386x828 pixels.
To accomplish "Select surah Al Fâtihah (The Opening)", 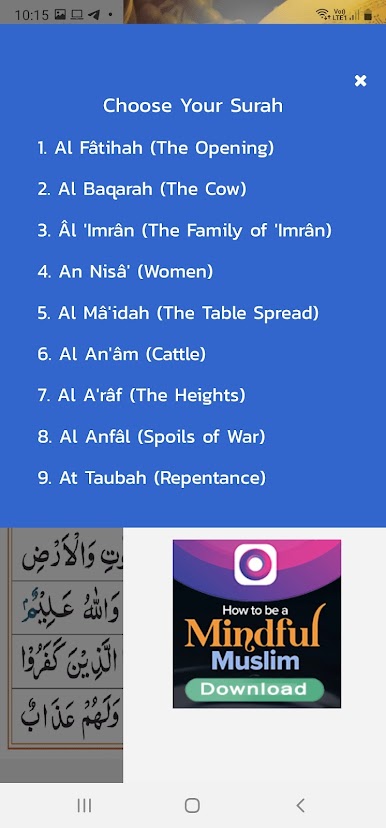I will (x=156, y=148).
